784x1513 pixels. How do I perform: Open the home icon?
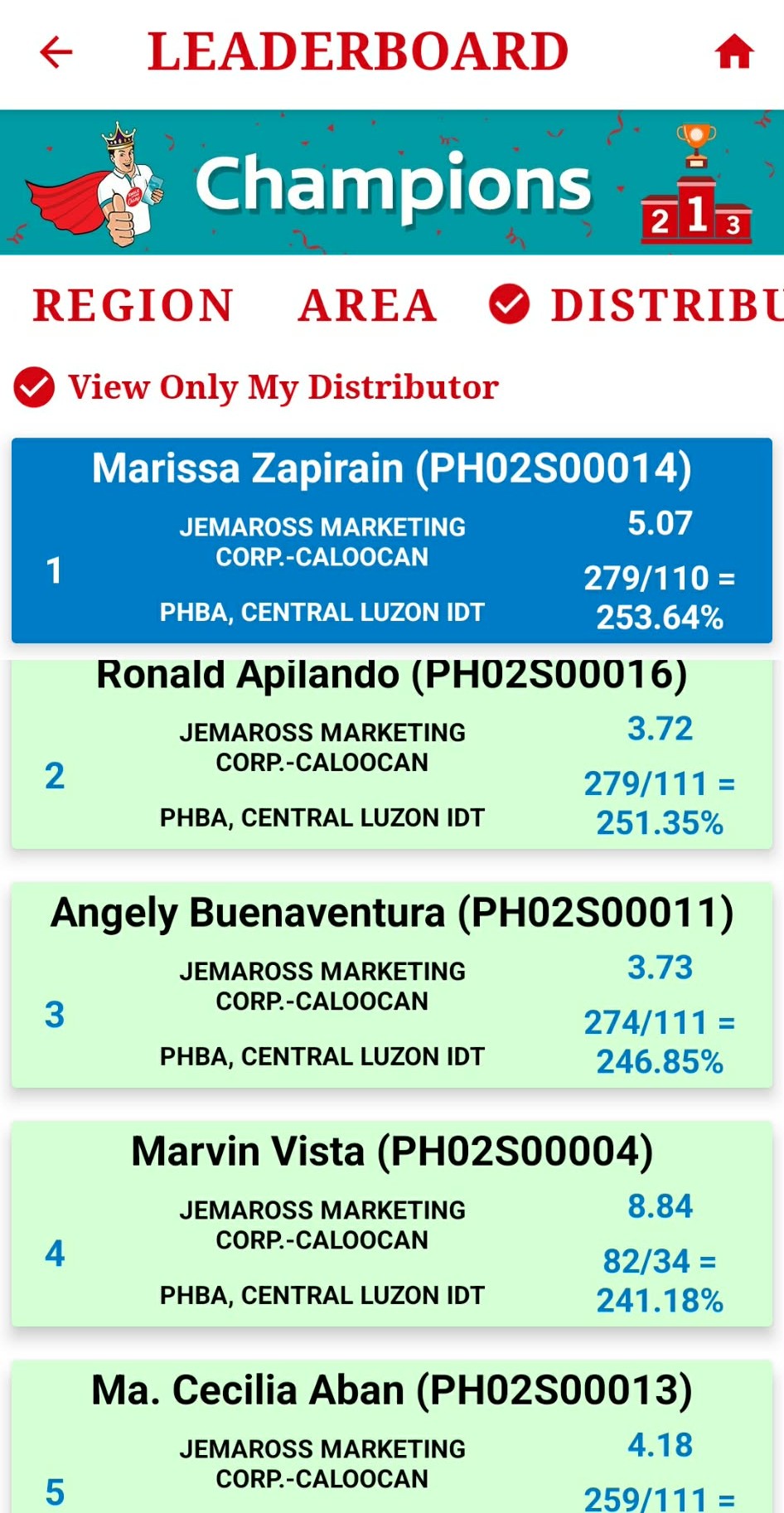click(734, 52)
